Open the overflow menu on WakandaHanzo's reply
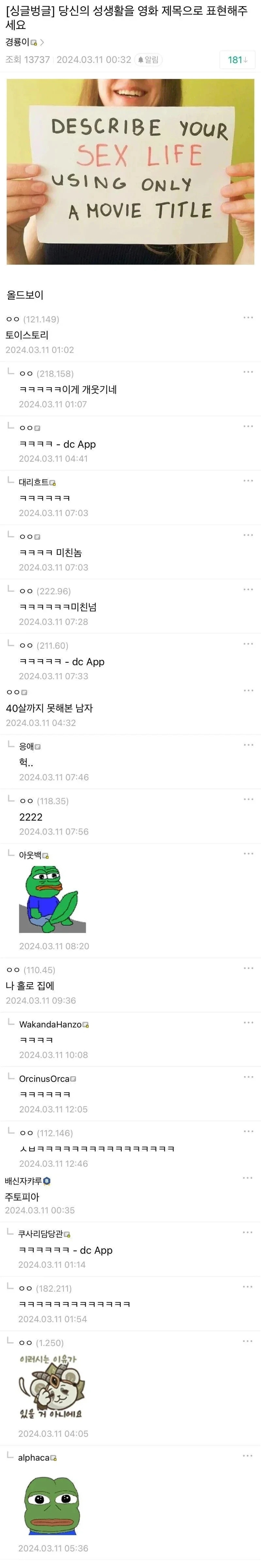 click(248, 1023)
